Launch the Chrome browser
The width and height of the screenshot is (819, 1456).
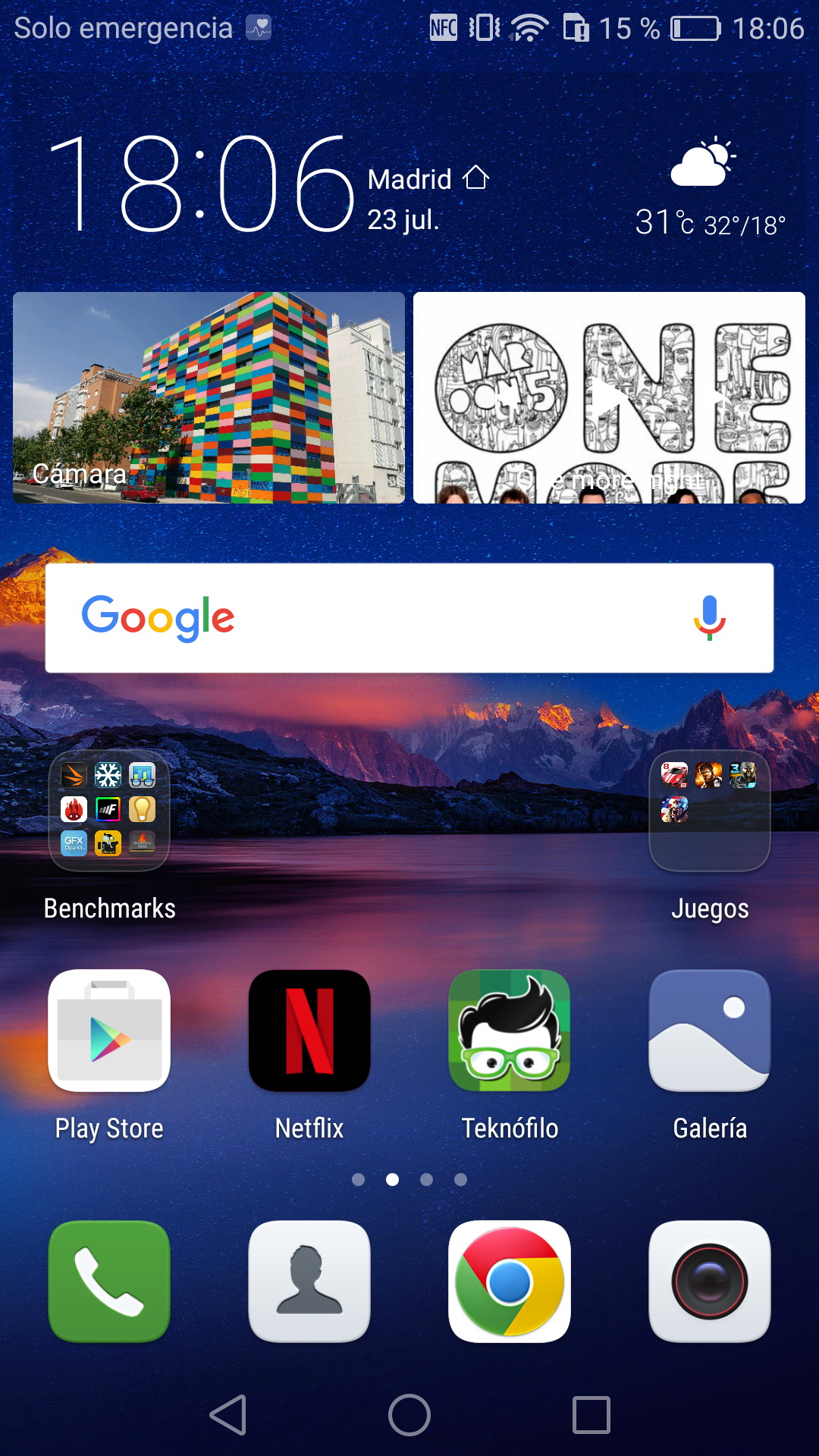click(510, 1281)
